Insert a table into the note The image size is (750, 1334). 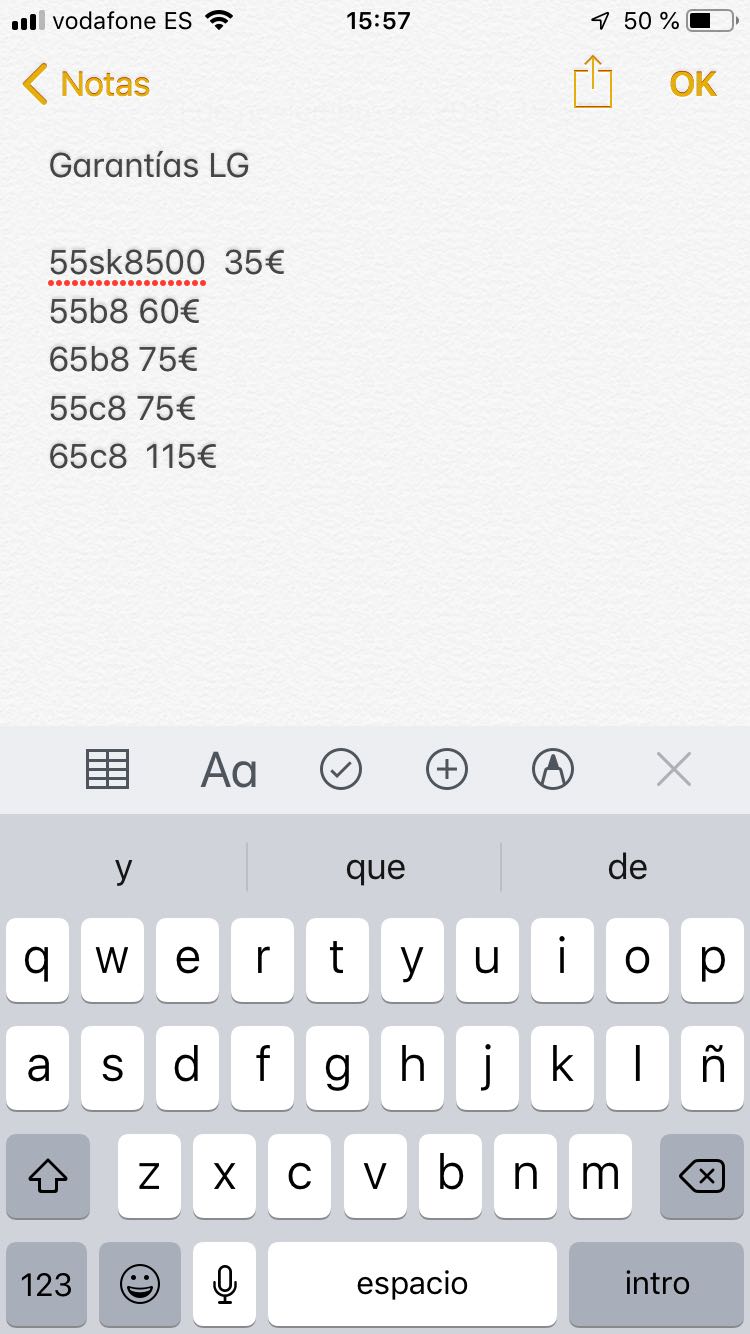(107, 770)
